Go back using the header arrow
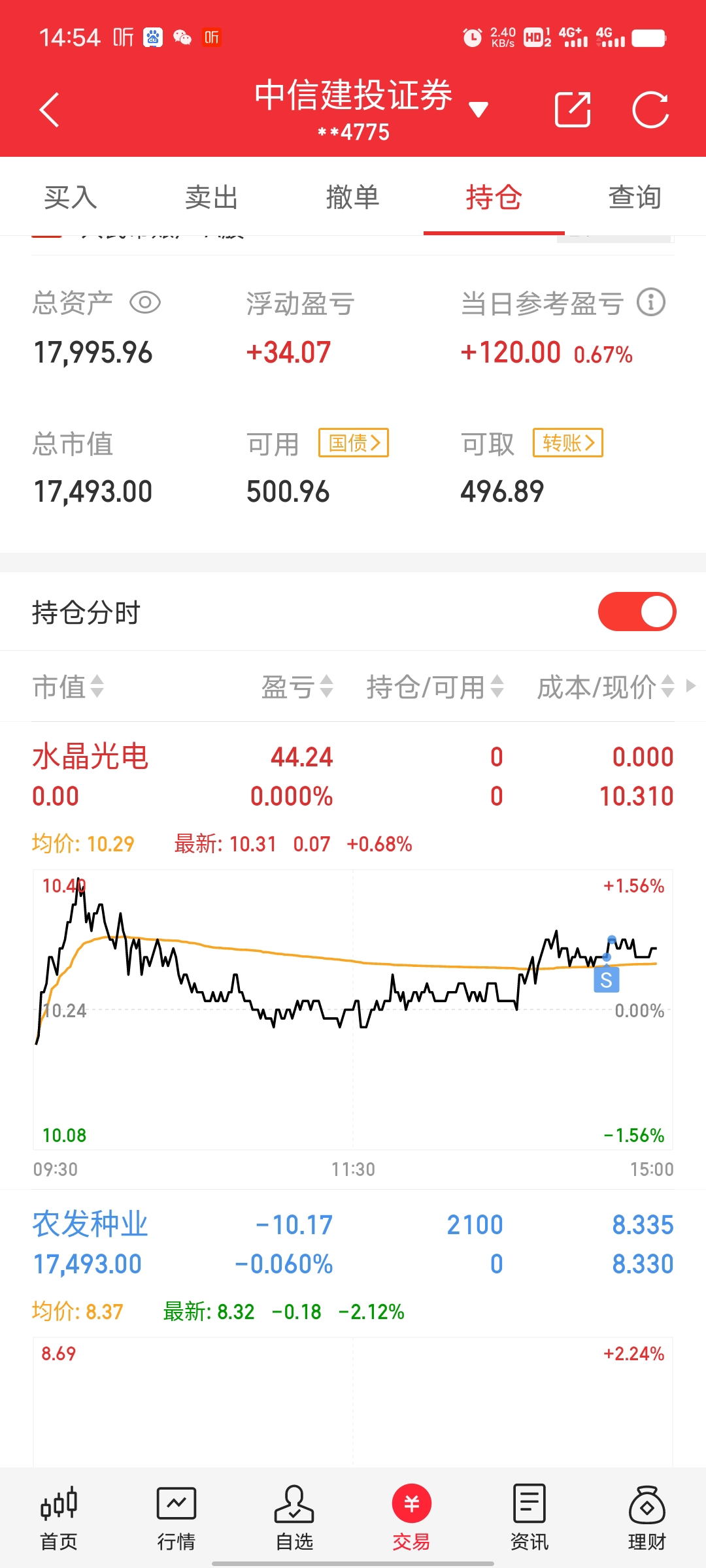This screenshot has width=706, height=1568. click(50, 109)
